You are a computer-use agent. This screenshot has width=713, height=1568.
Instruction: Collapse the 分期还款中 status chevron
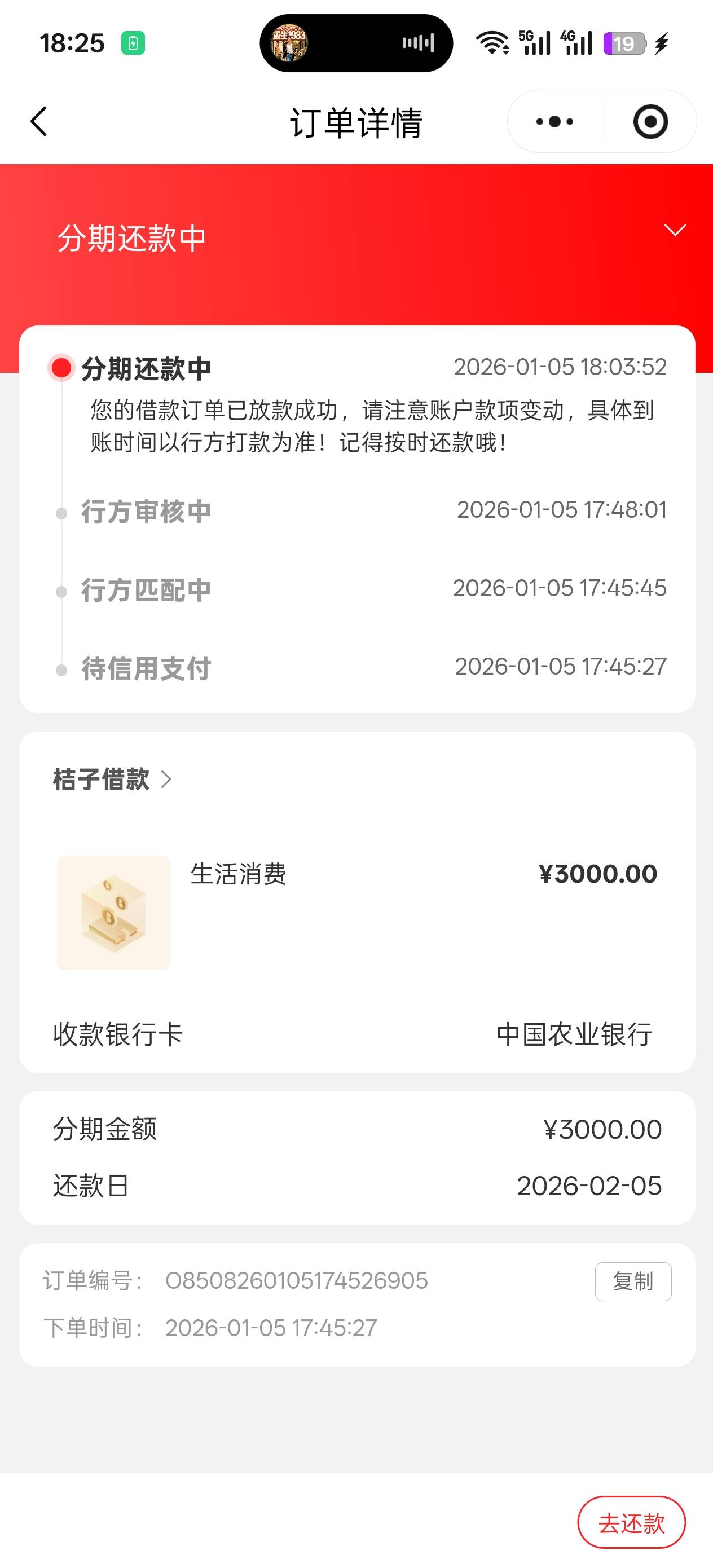pos(675,230)
